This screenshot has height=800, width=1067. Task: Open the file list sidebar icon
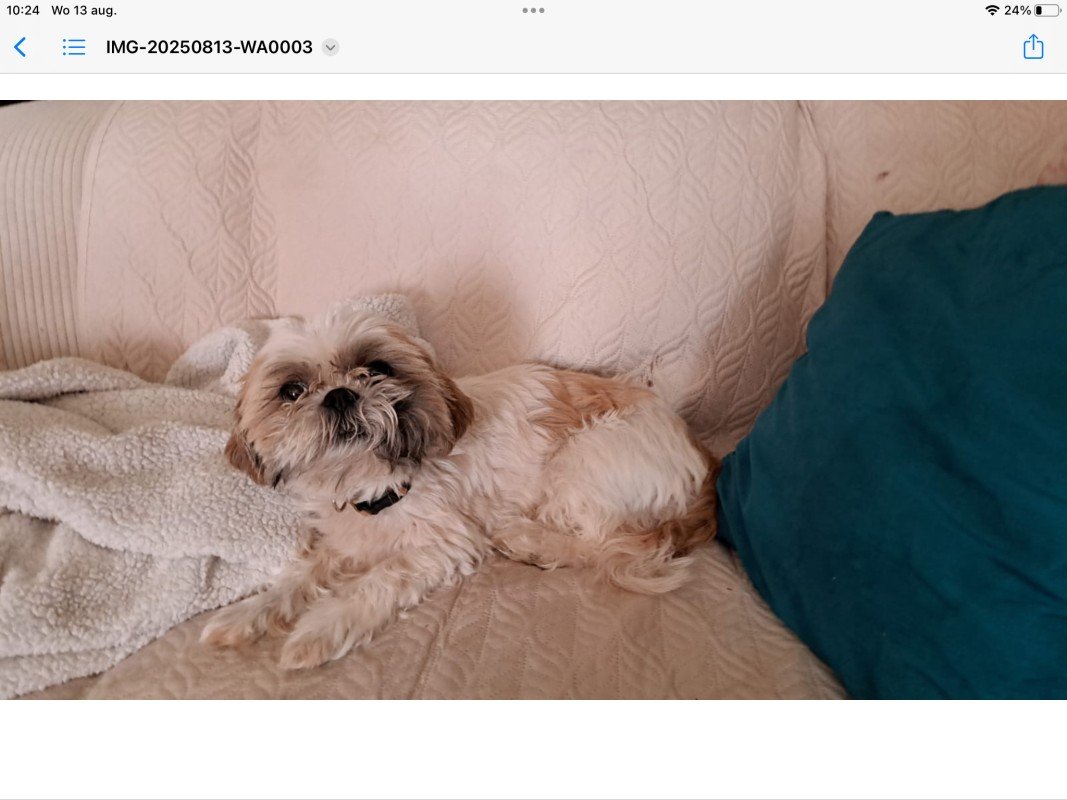[x=74, y=47]
